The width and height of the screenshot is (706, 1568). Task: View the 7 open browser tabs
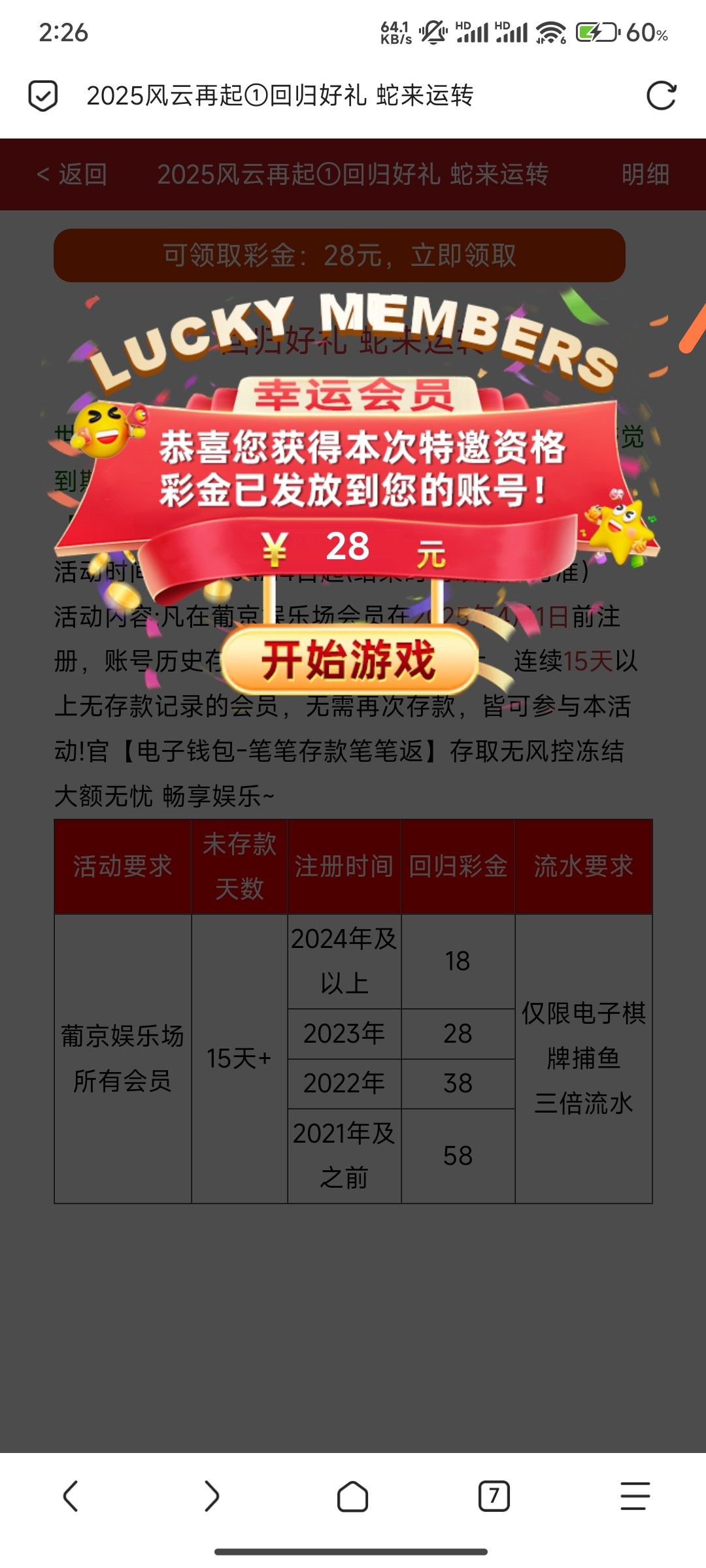[x=494, y=1496]
